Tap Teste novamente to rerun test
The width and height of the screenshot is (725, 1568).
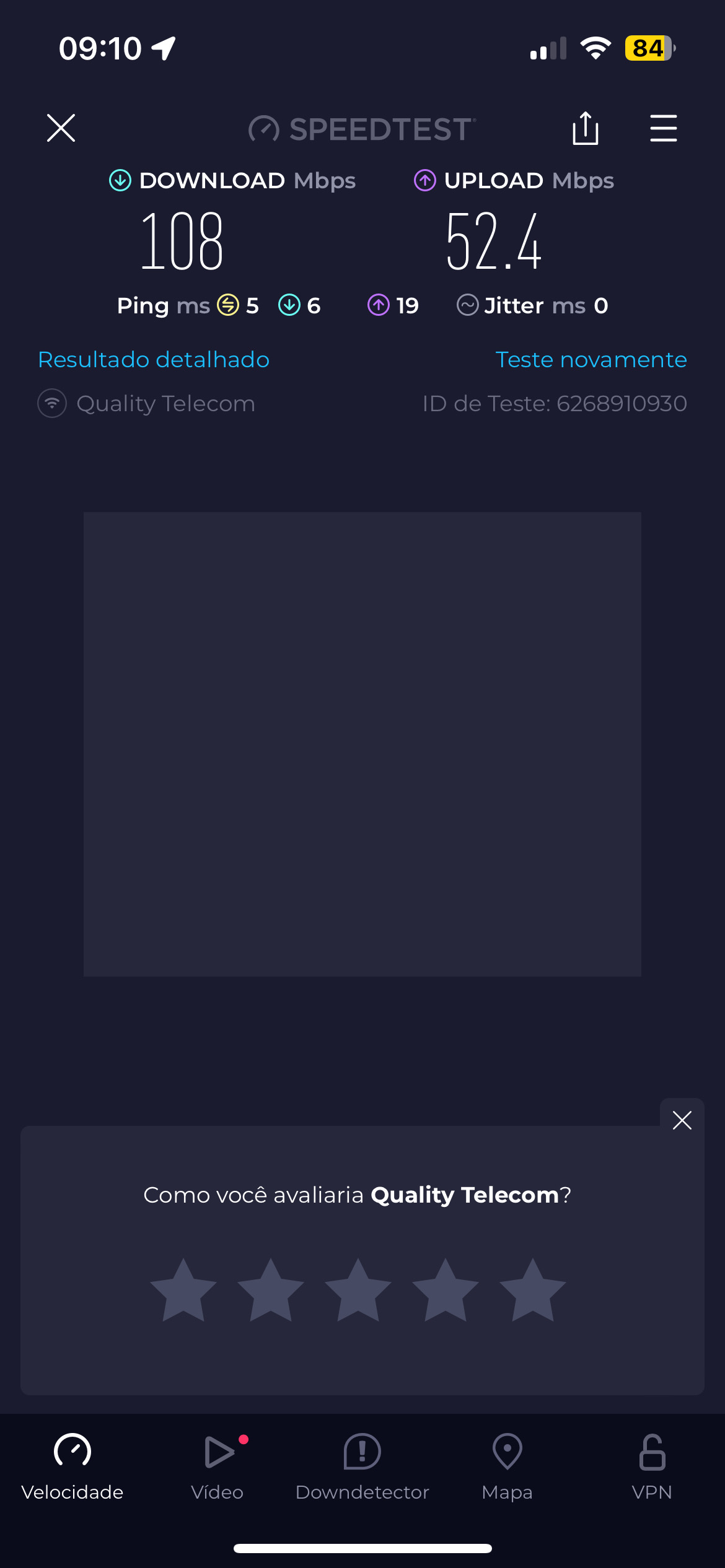click(591, 360)
